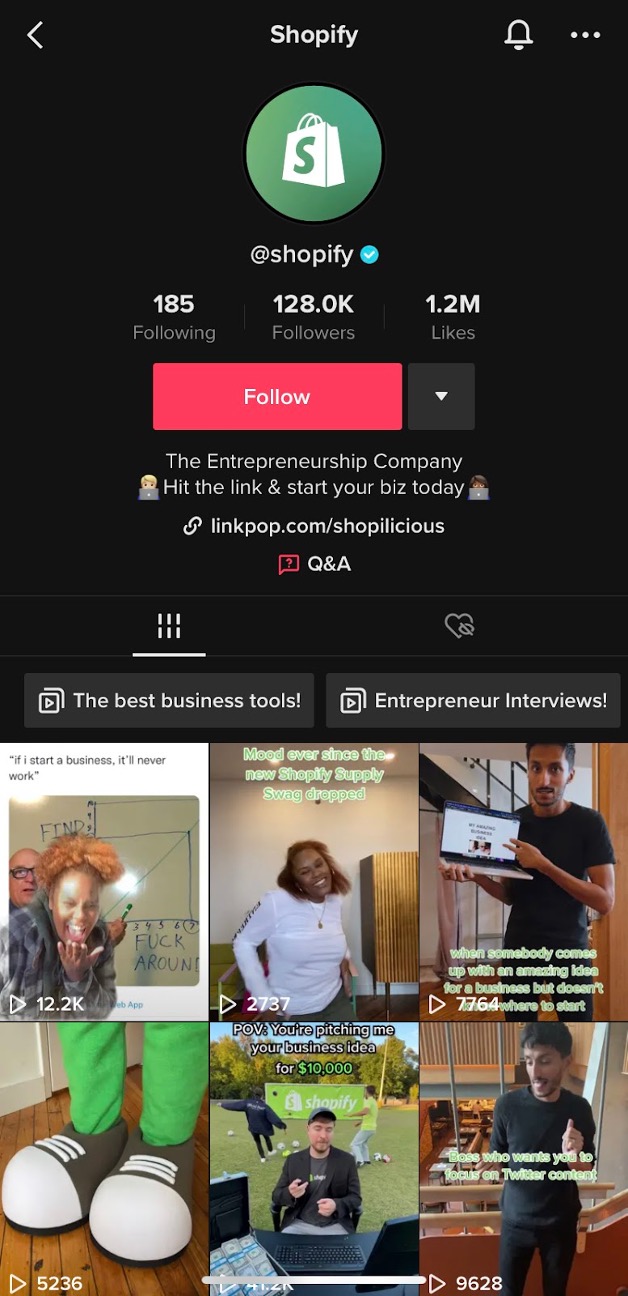Play the video with 7764 views

click(523, 881)
